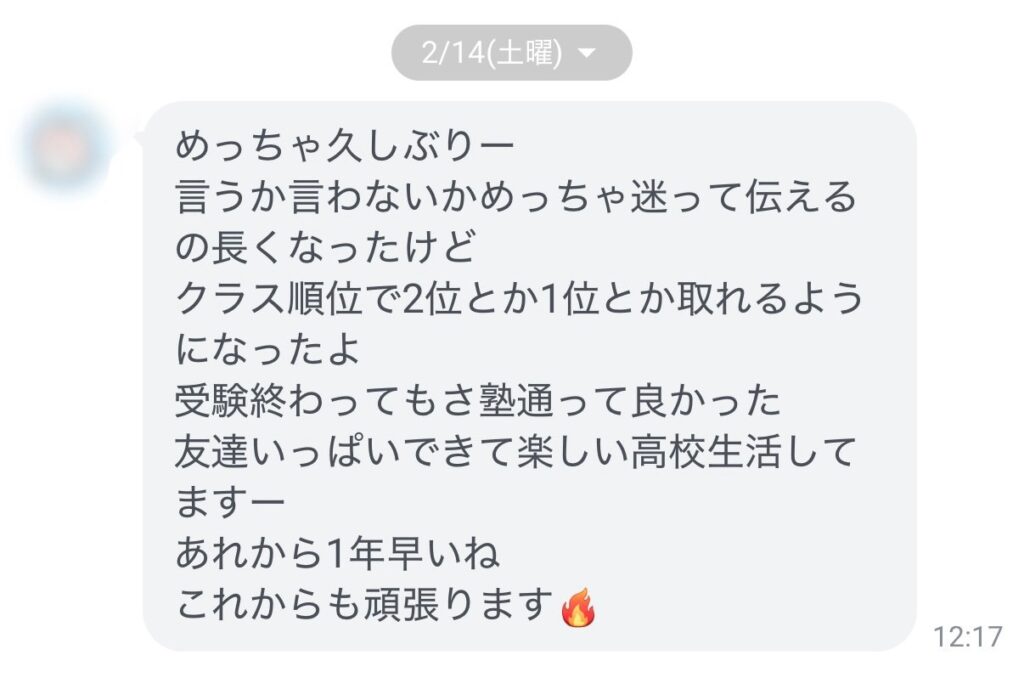Open the sender's blurred profile avatar

(x=64, y=149)
